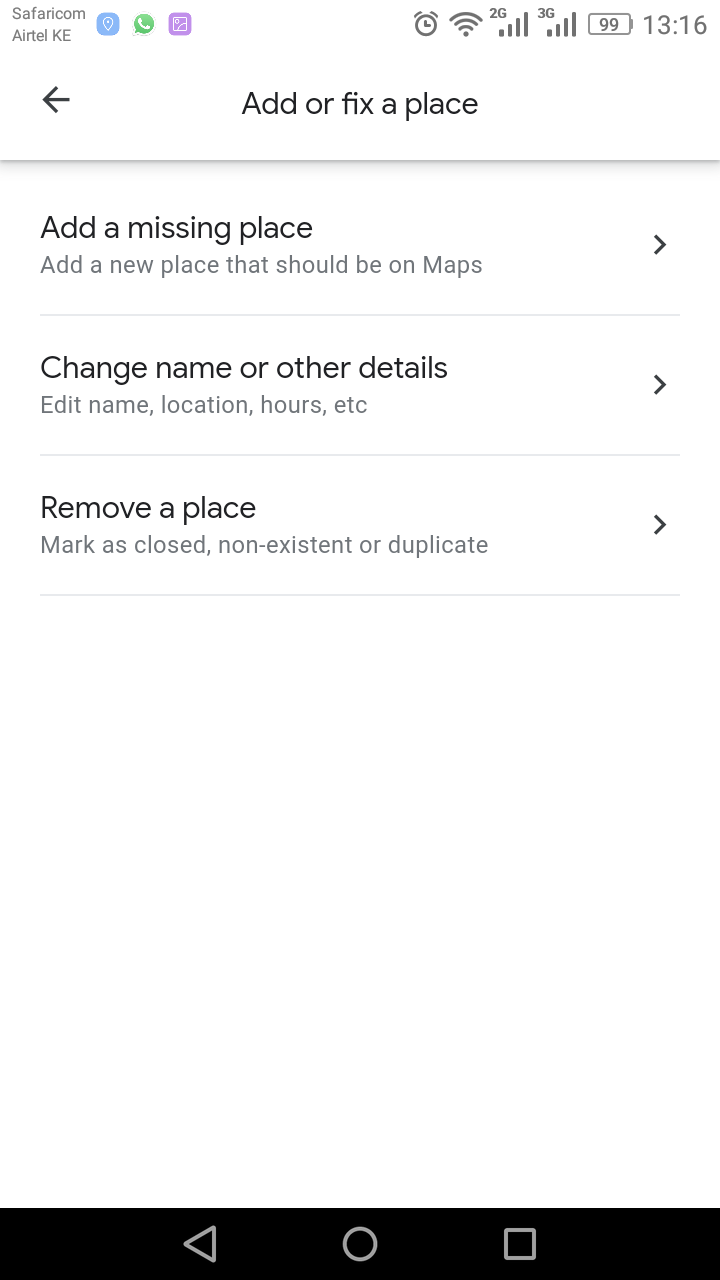Tap the system home button
The height and width of the screenshot is (1280, 720).
[x=360, y=1244]
